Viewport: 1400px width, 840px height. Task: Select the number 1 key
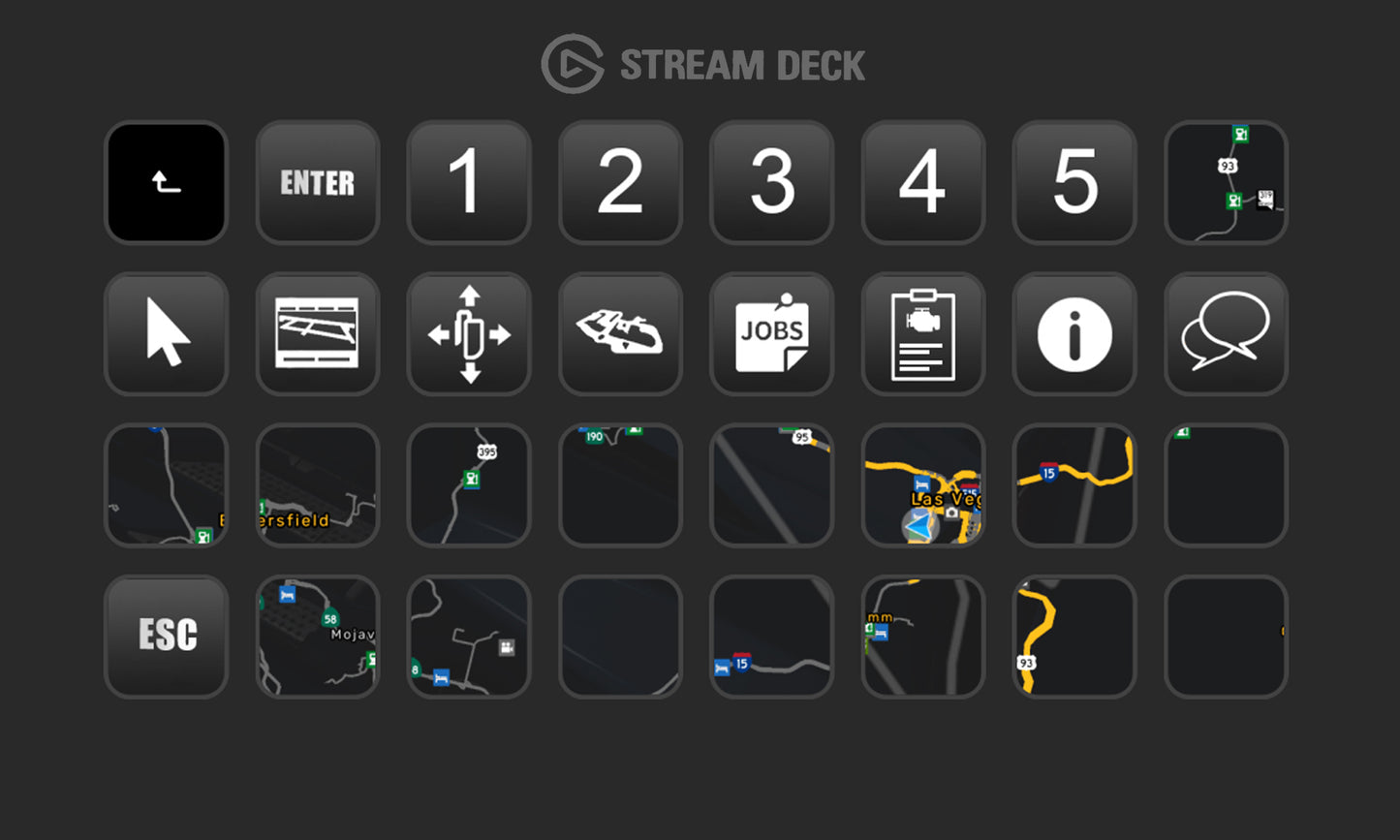click(469, 182)
